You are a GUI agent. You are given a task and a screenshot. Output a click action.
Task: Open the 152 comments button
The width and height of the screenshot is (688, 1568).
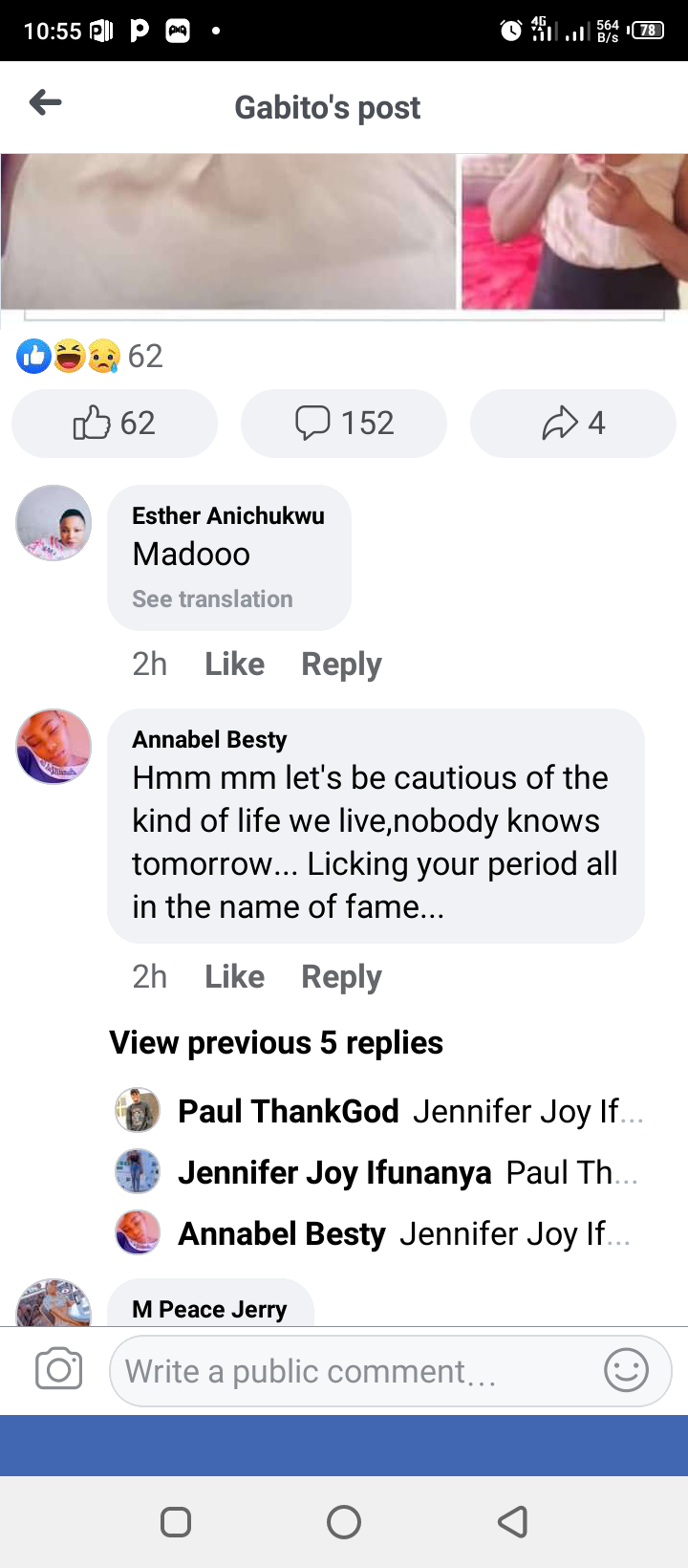click(x=344, y=423)
